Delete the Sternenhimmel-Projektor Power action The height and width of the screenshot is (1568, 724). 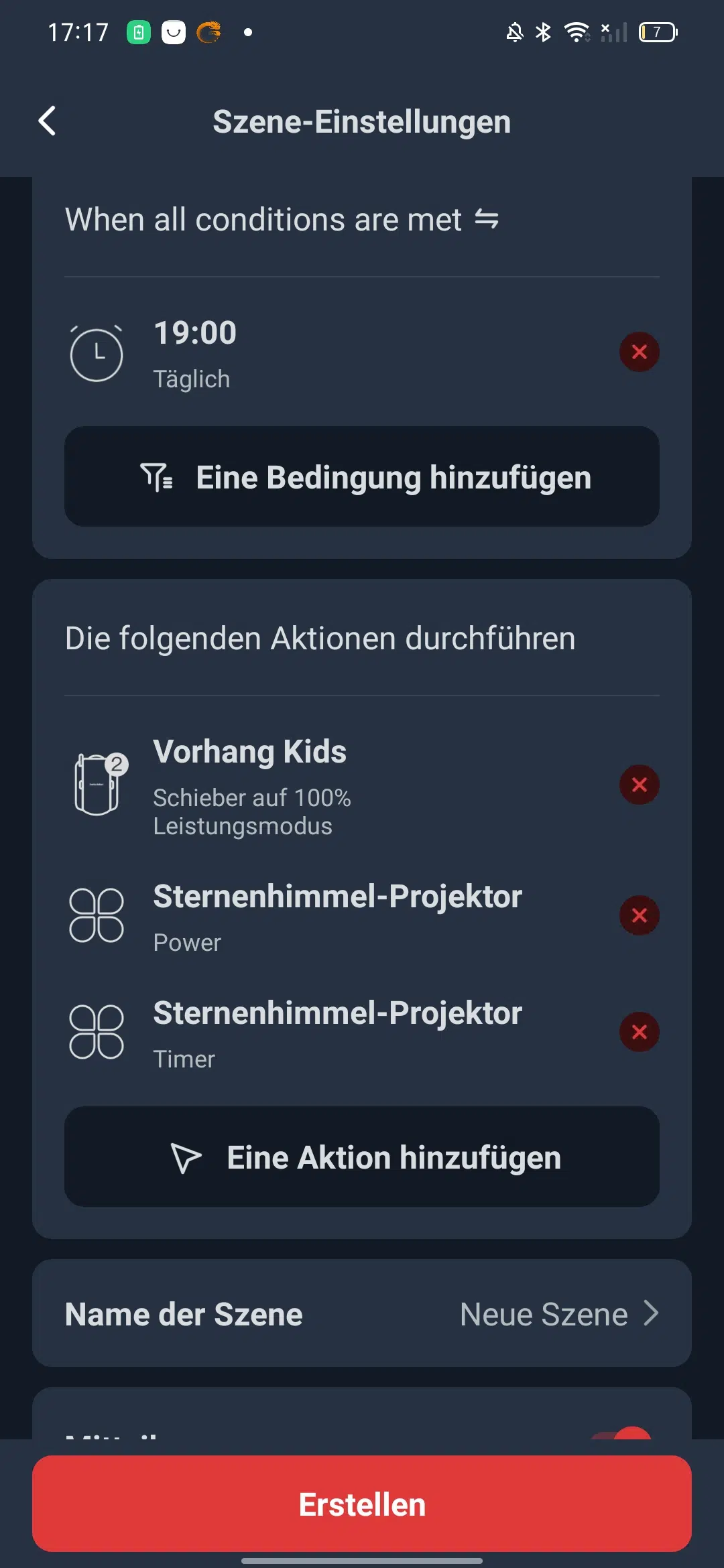click(639, 915)
